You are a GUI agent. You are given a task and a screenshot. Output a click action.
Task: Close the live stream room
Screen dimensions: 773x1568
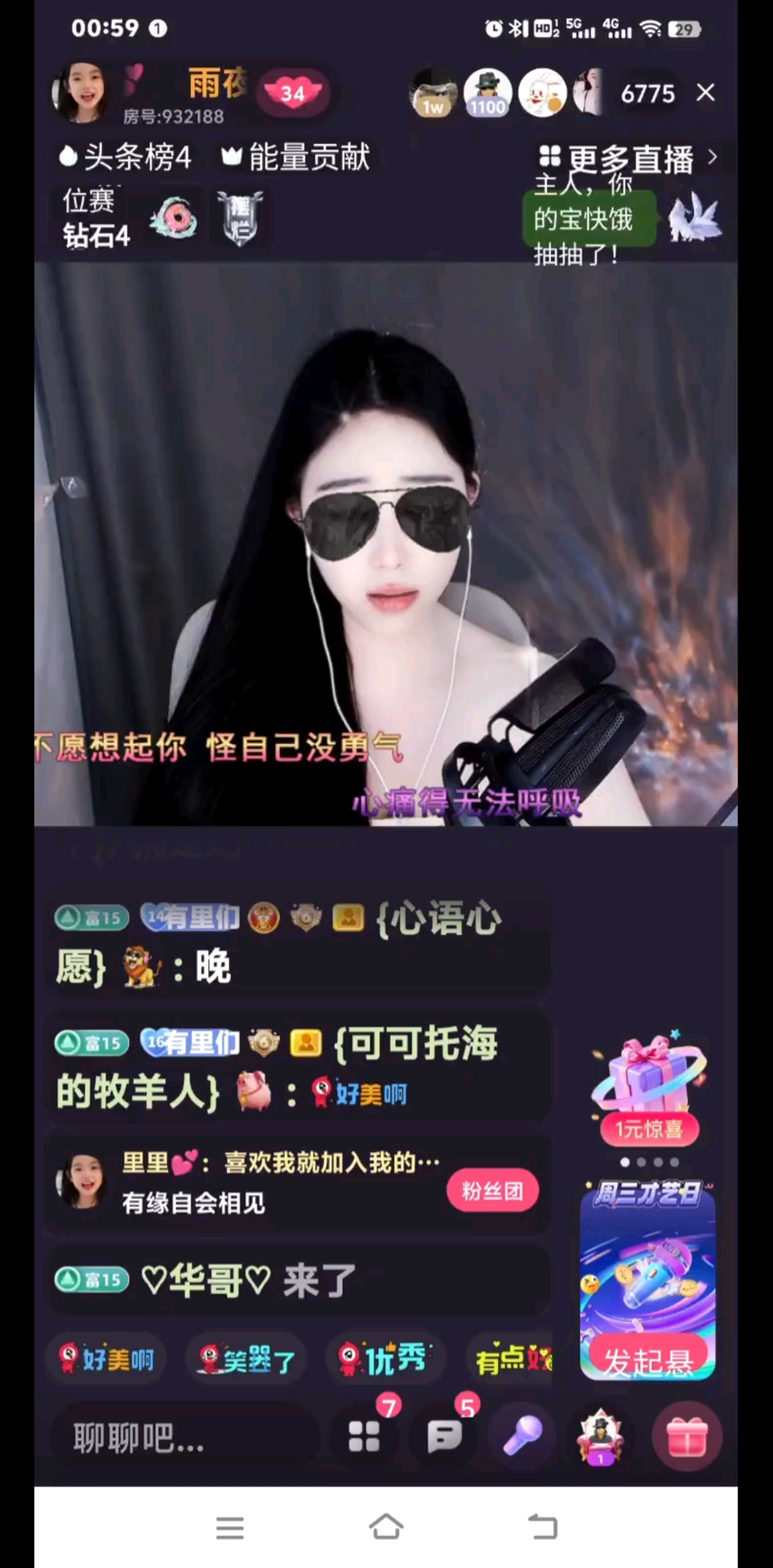point(705,93)
